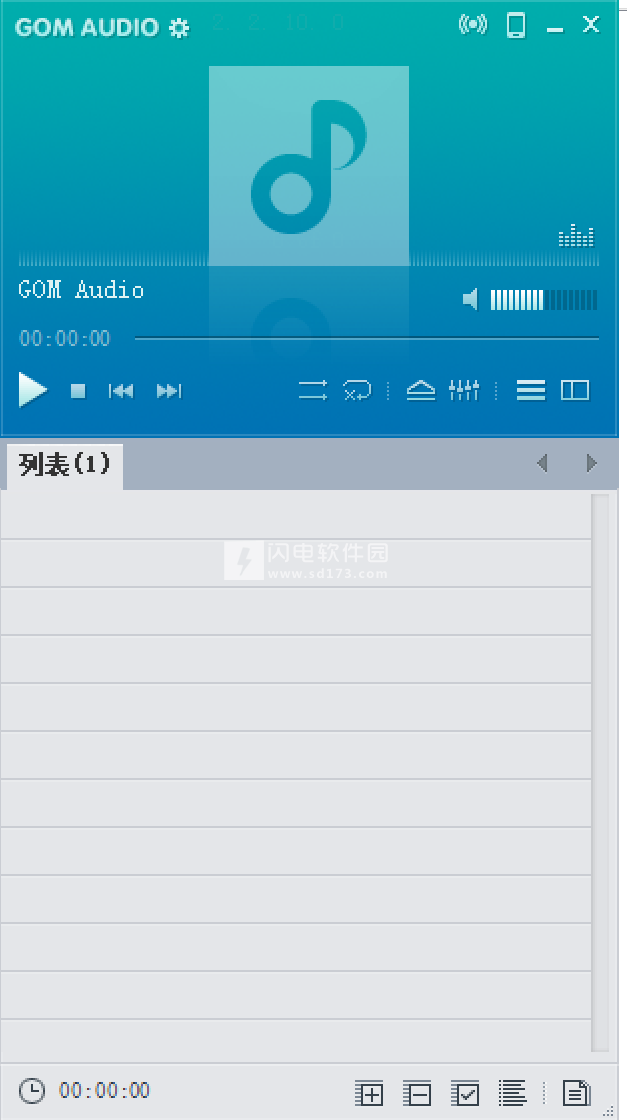Image resolution: width=627 pixels, height=1120 pixels.
Task: Open the mobile device icon
Action: point(516,25)
